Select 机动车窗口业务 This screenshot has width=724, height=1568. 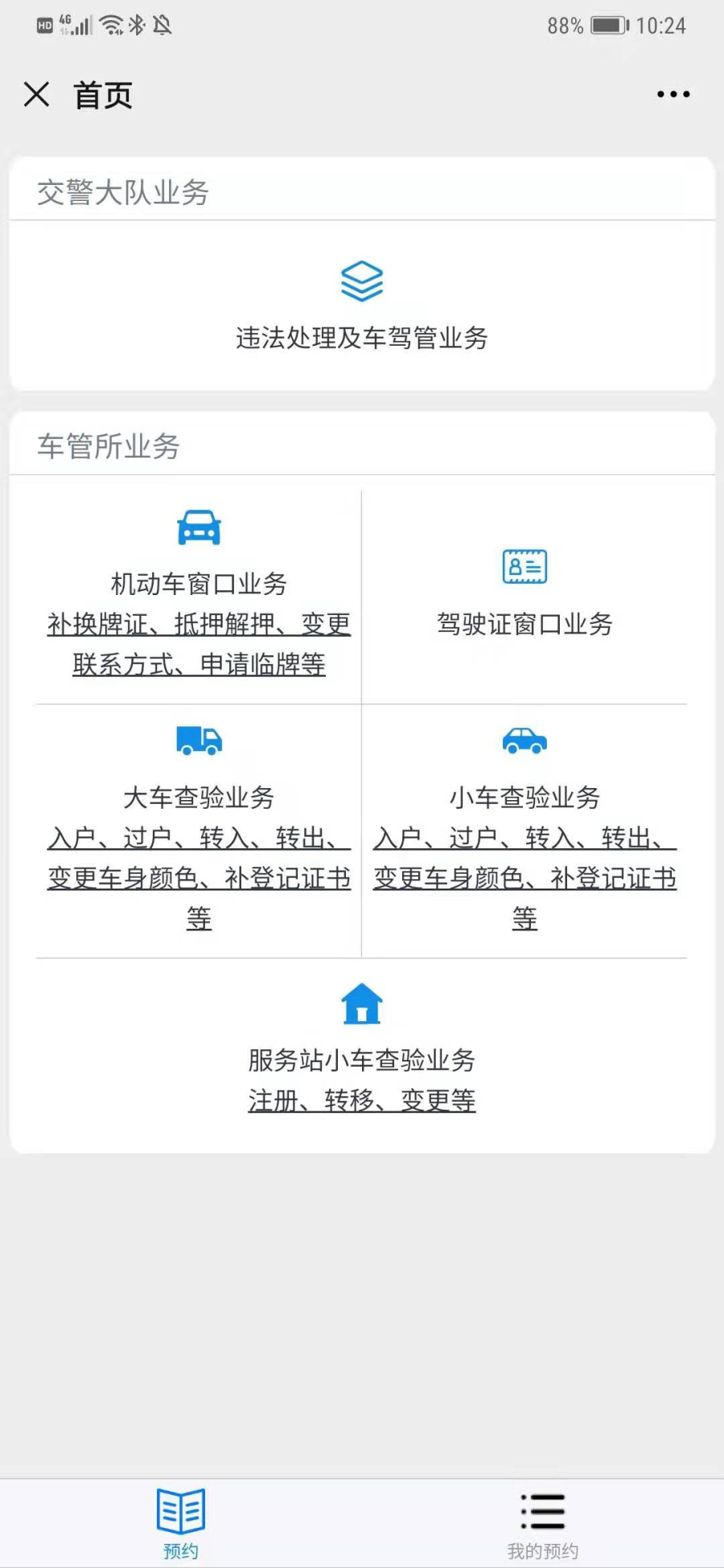coord(199,584)
